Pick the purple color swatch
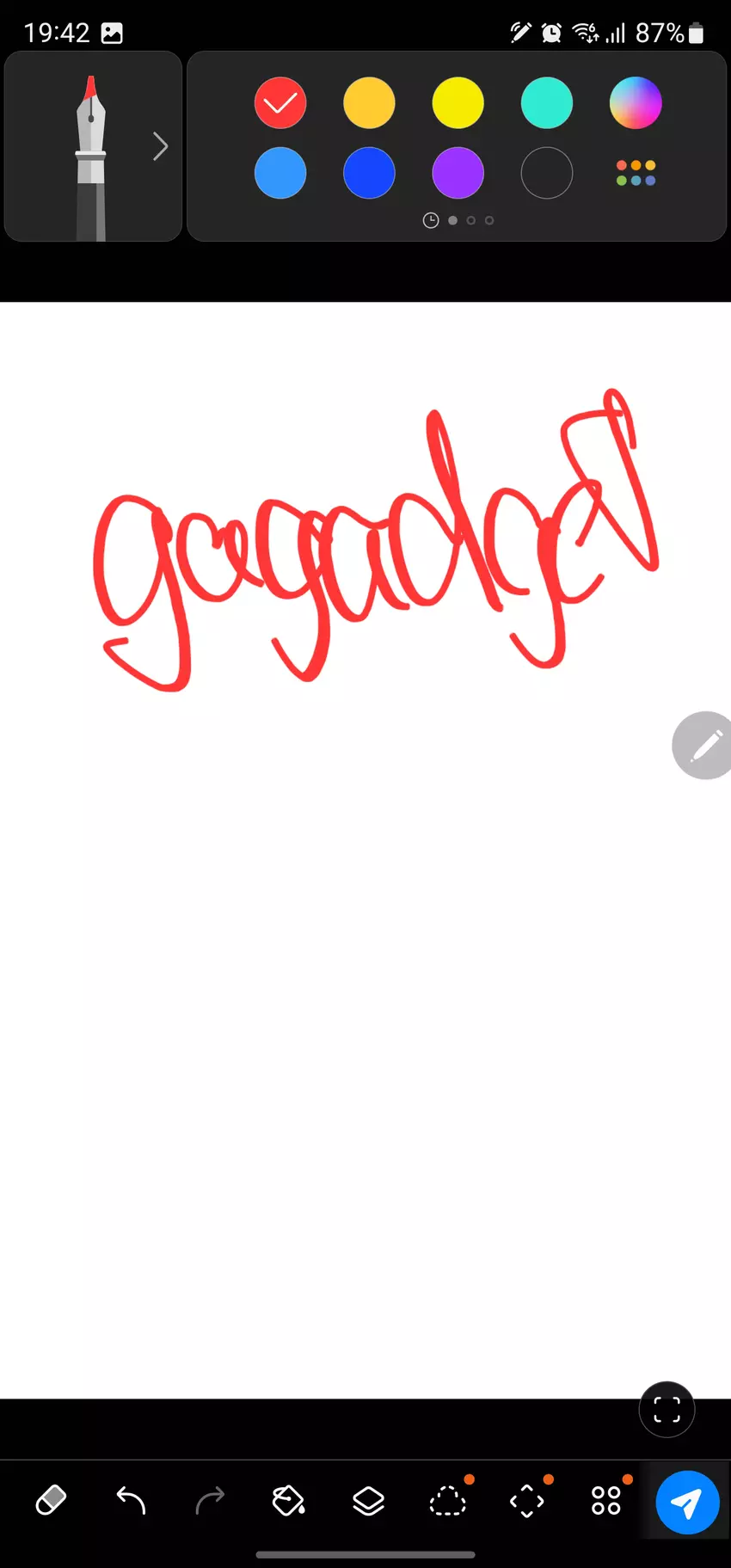This screenshot has height=1568, width=731. click(458, 173)
